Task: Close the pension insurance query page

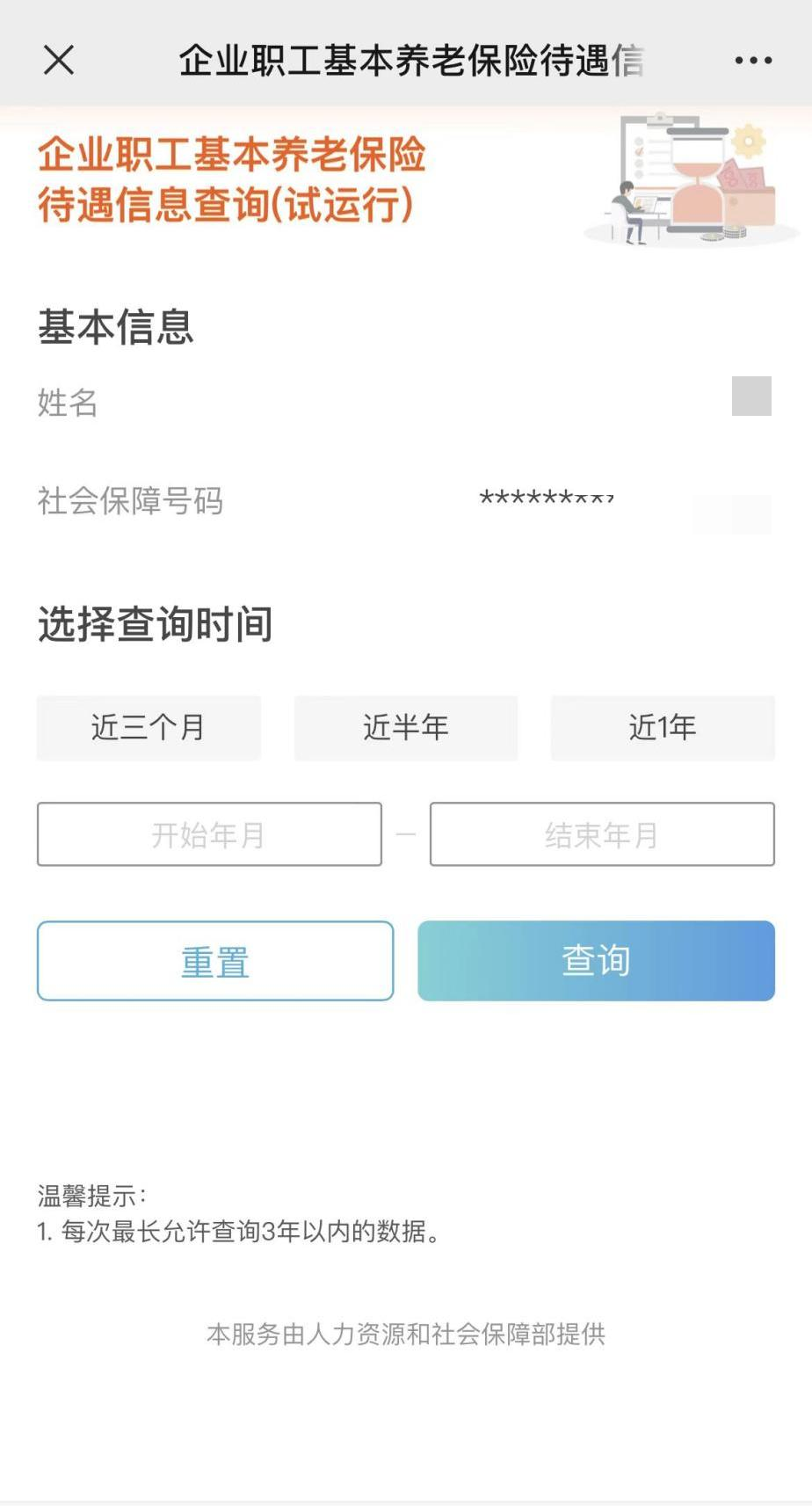Action: point(59,61)
